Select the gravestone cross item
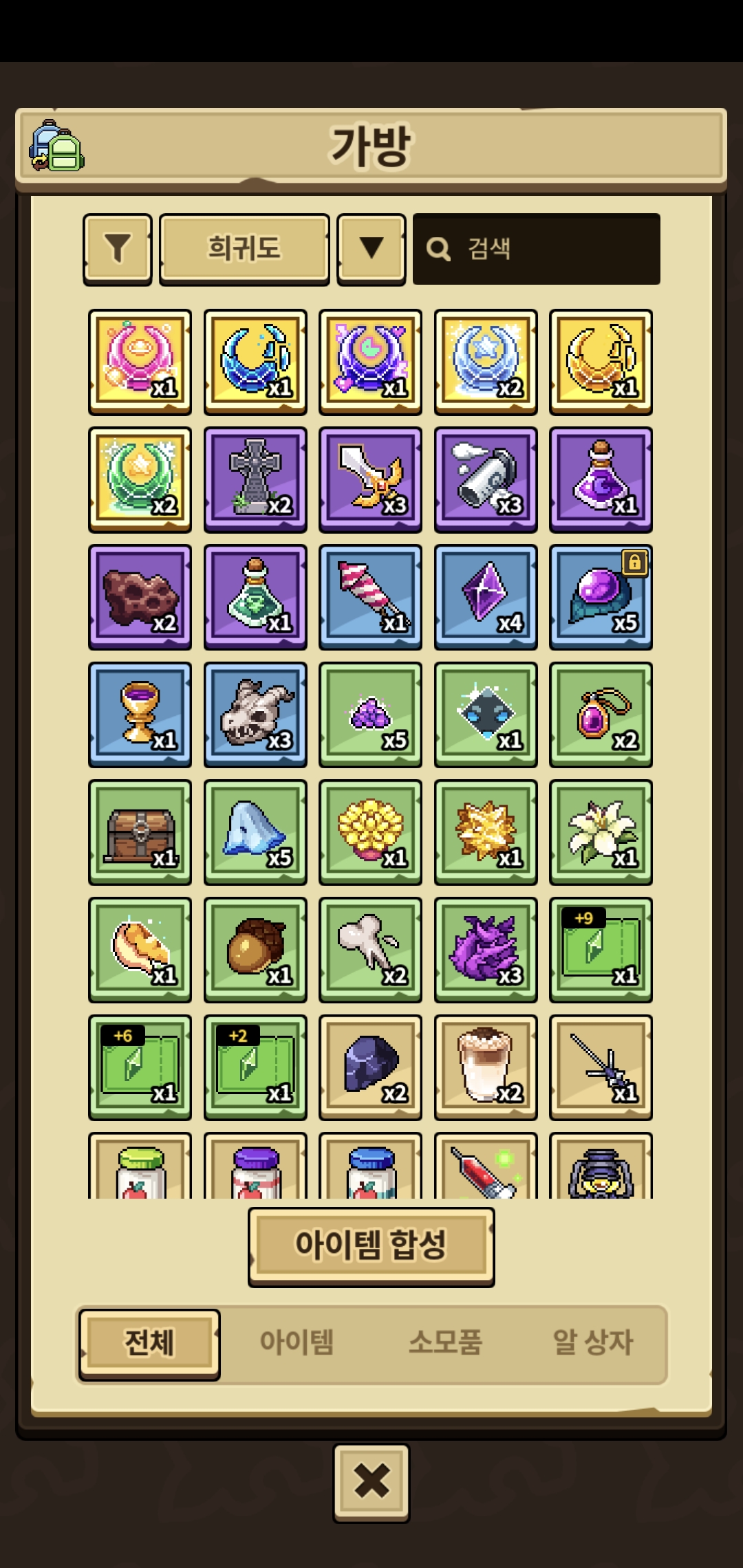The height and width of the screenshot is (1568, 743). (255, 479)
